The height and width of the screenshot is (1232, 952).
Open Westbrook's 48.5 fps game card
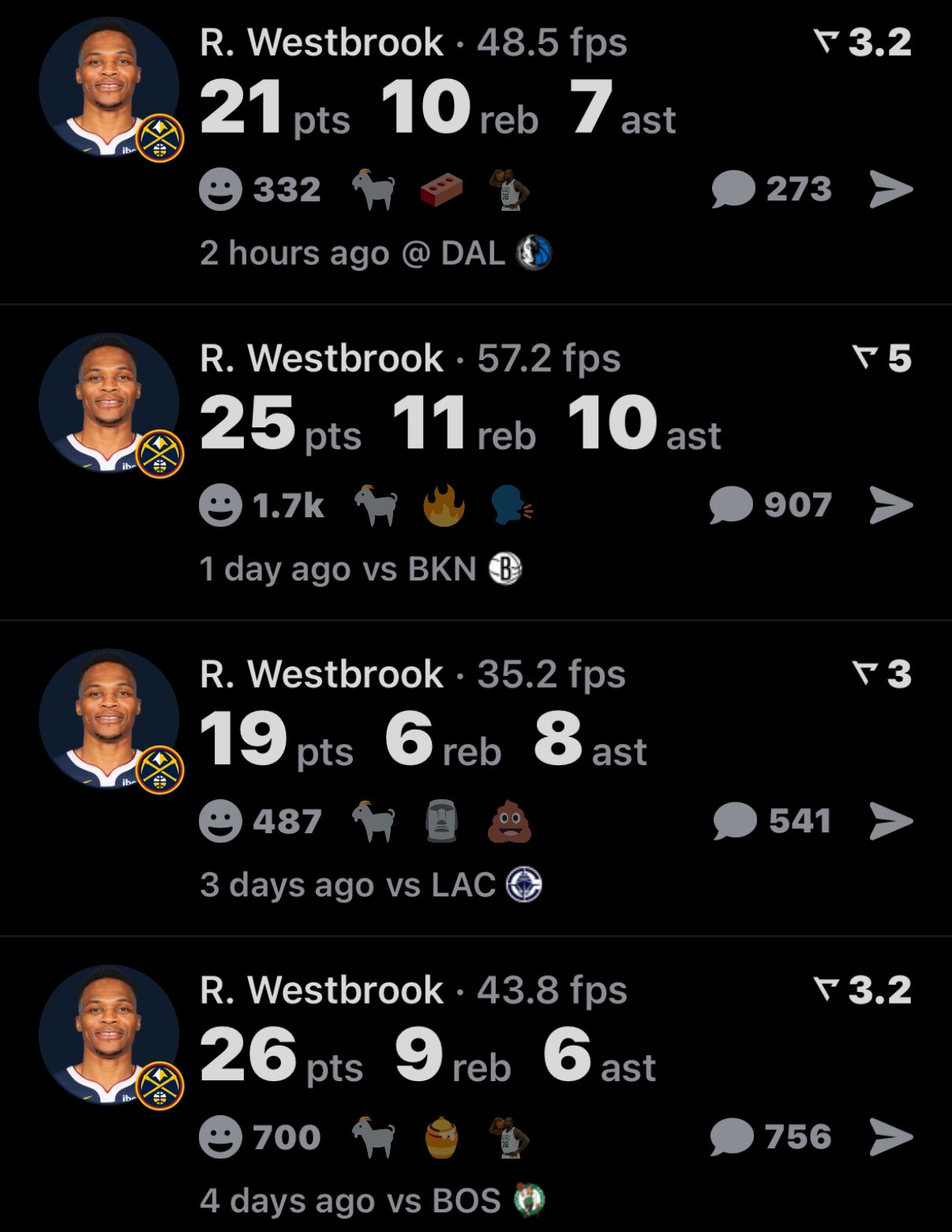(x=438, y=107)
